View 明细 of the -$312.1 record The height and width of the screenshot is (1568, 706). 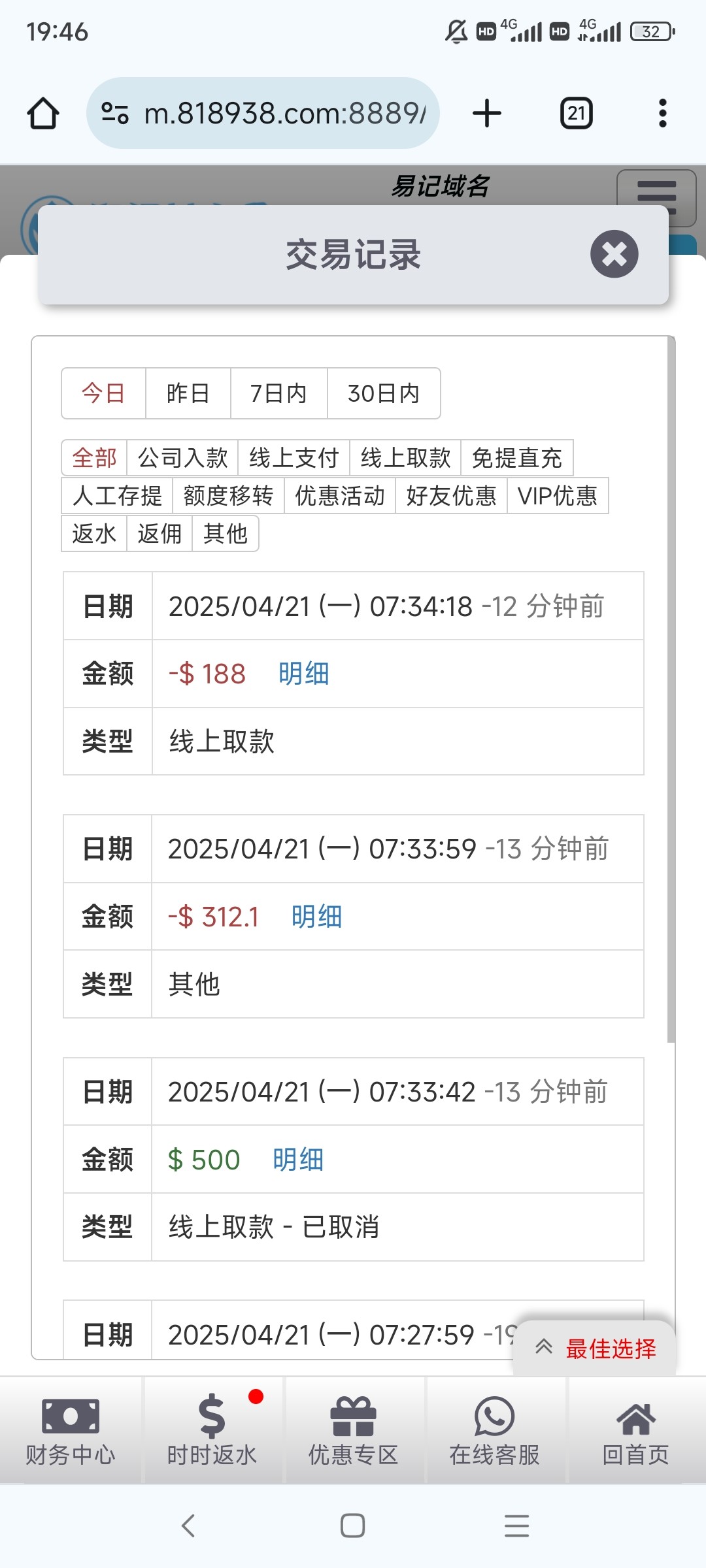click(317, 917)
